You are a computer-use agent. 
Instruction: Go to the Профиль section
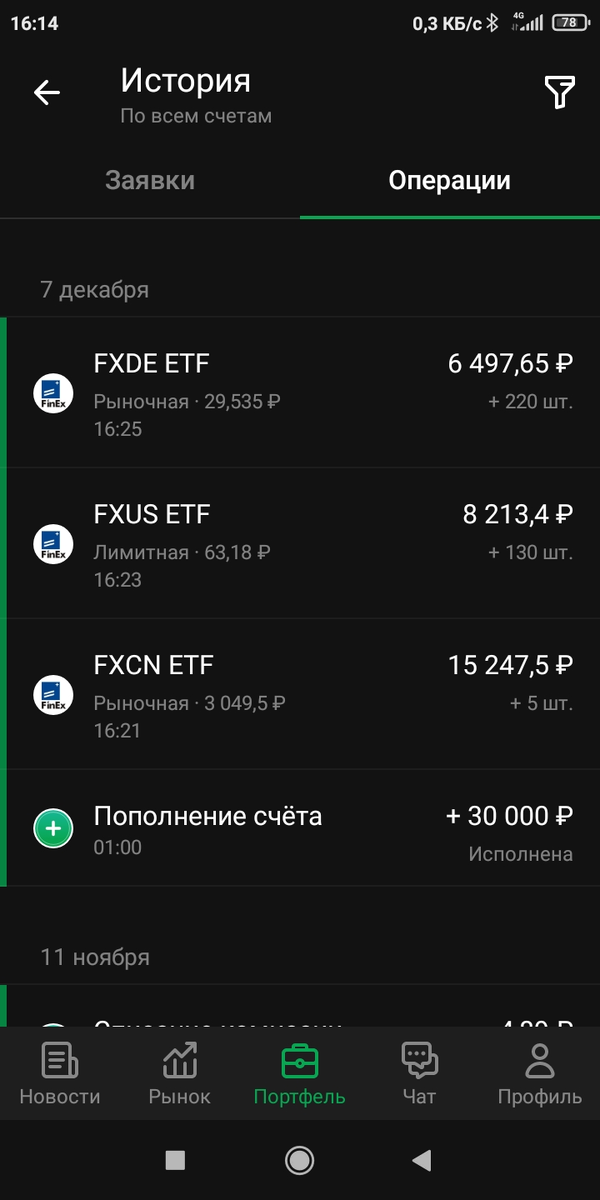click(x=540, y=1073)
